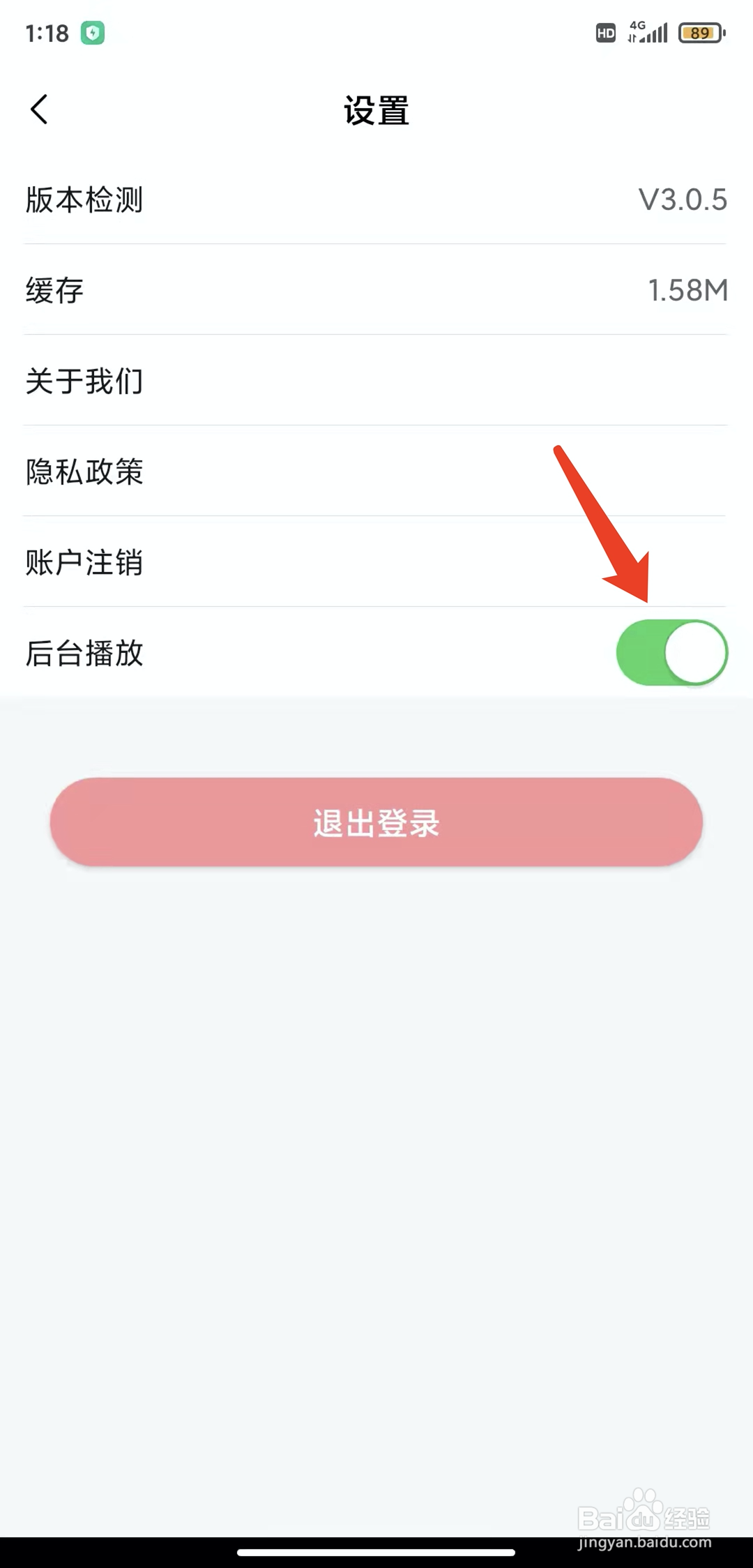This screenshot has width=753, height=1568.
Task: Disable the 后台播放 background playback switch
Action: click(x=673, y=652)
